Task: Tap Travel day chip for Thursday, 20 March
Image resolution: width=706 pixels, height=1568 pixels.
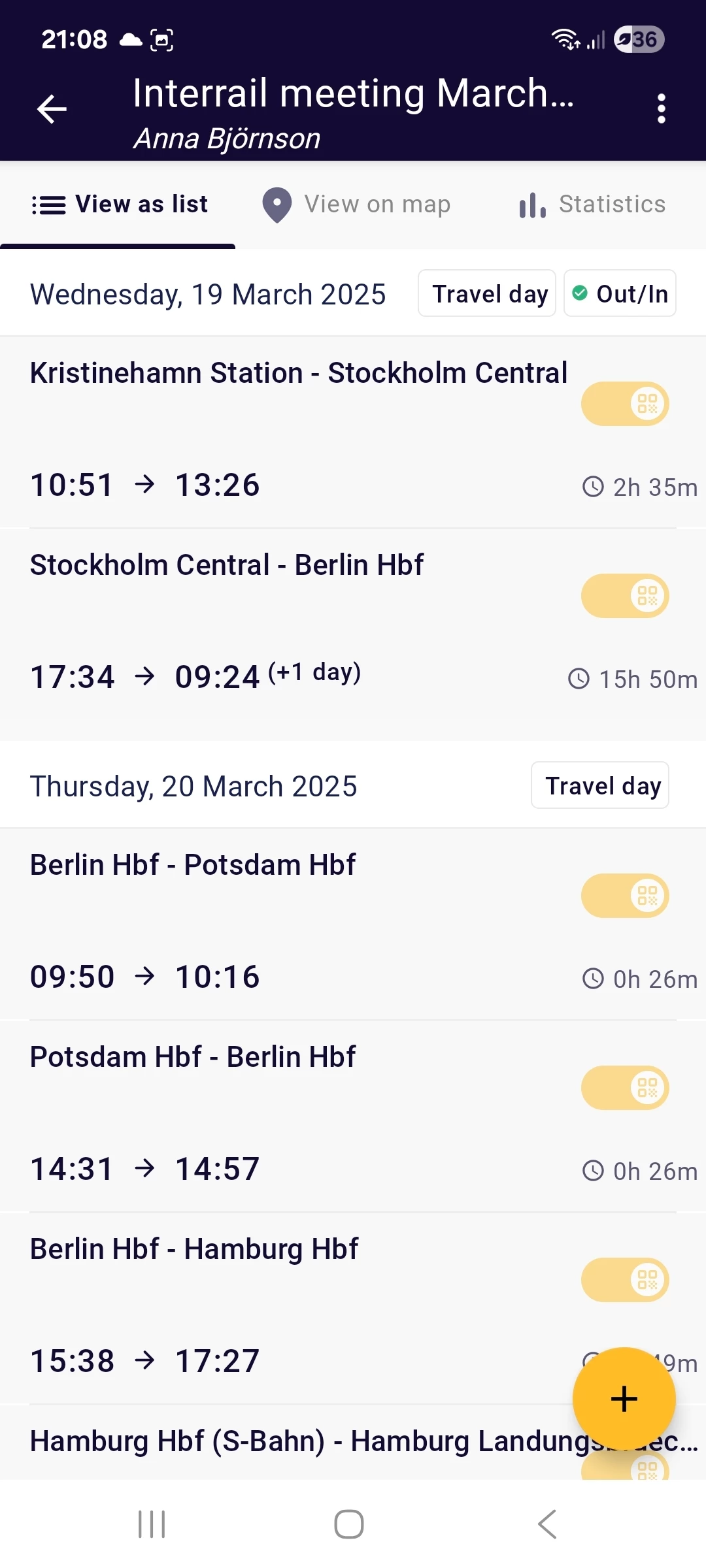Action: [x=600, y=786]
